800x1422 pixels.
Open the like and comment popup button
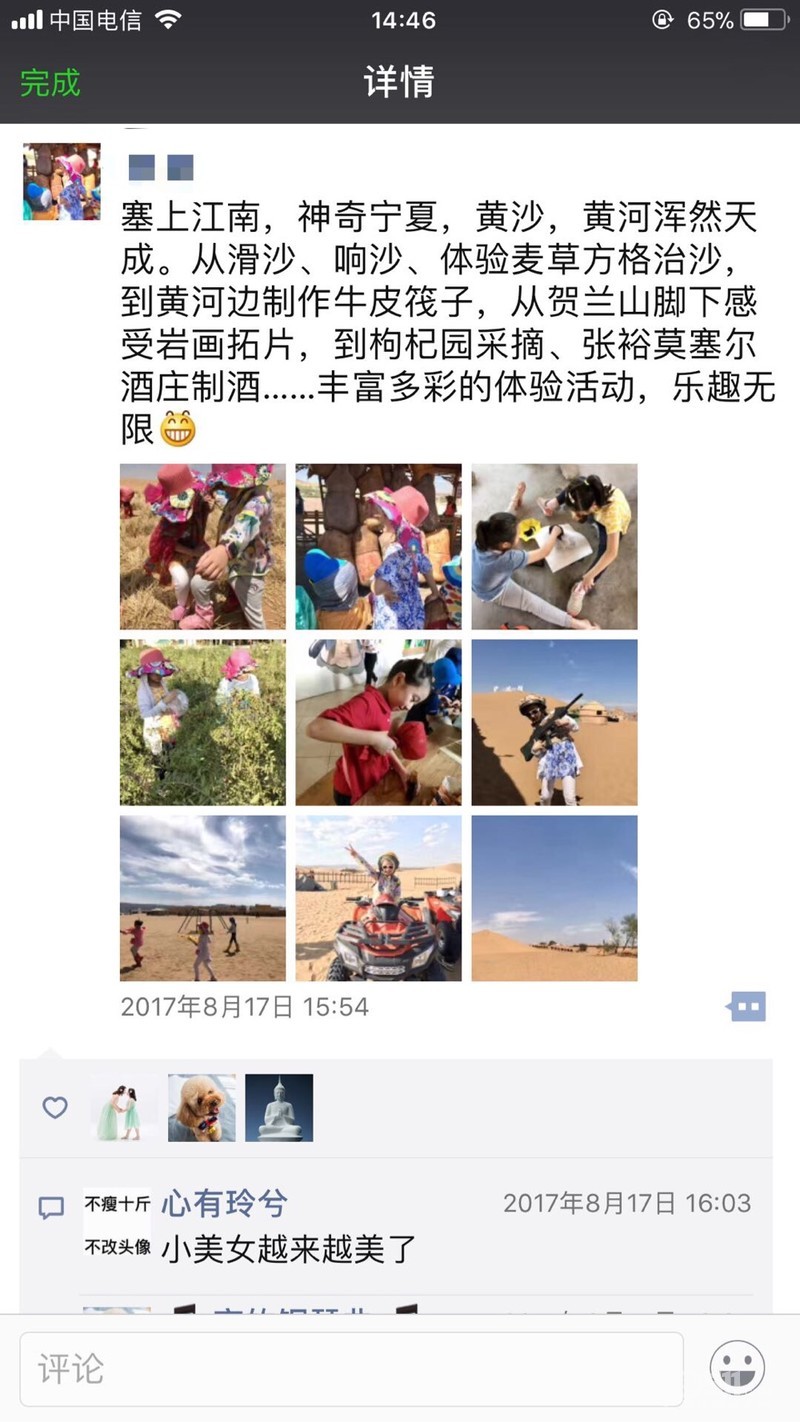point(747,1005)
